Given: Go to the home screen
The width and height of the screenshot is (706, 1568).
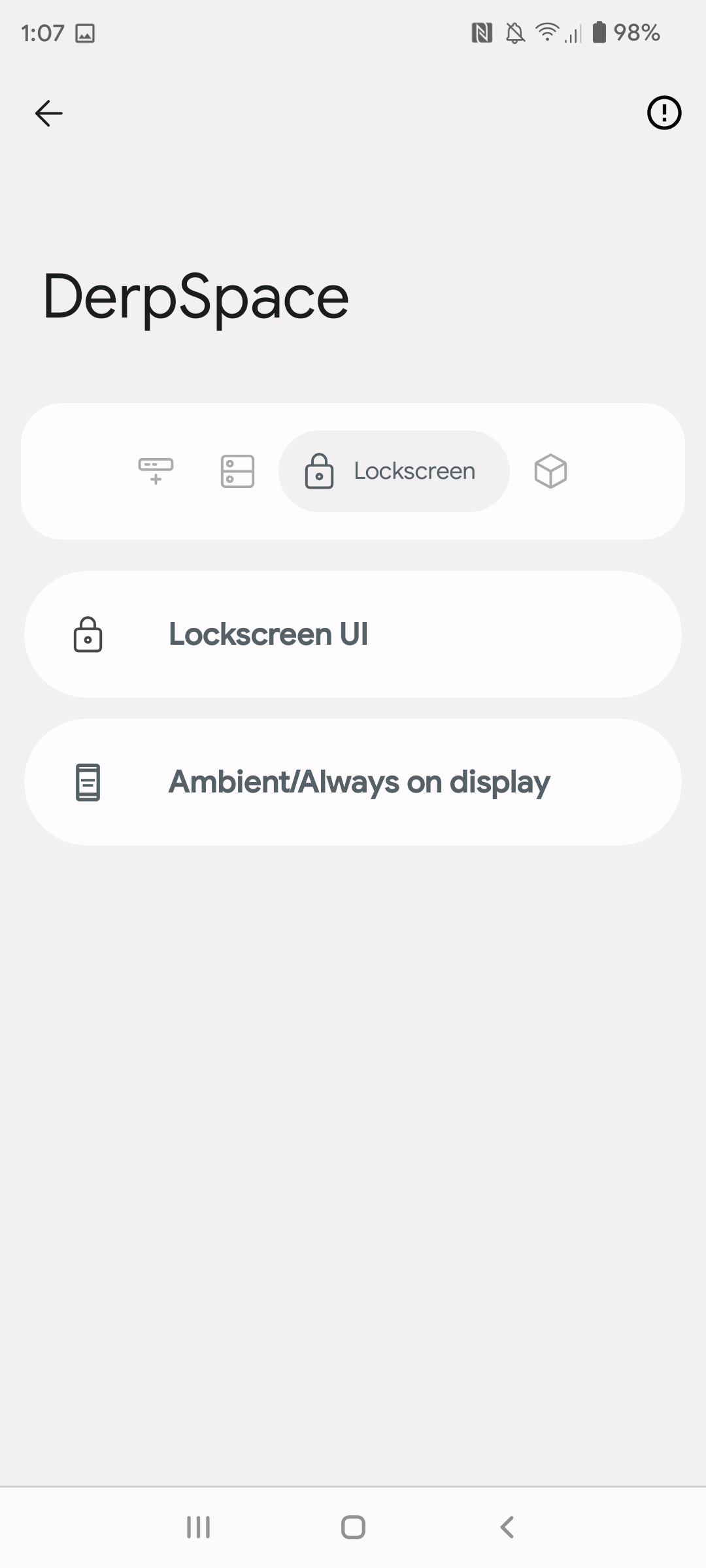Looking at the screenshot, I should pyautogui.click(x=353, y=1527).
